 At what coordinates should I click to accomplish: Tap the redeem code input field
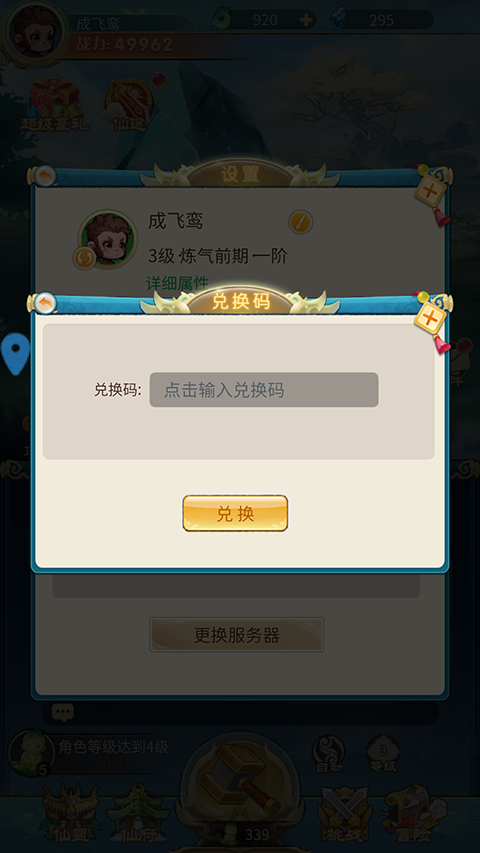coord(264,390)
